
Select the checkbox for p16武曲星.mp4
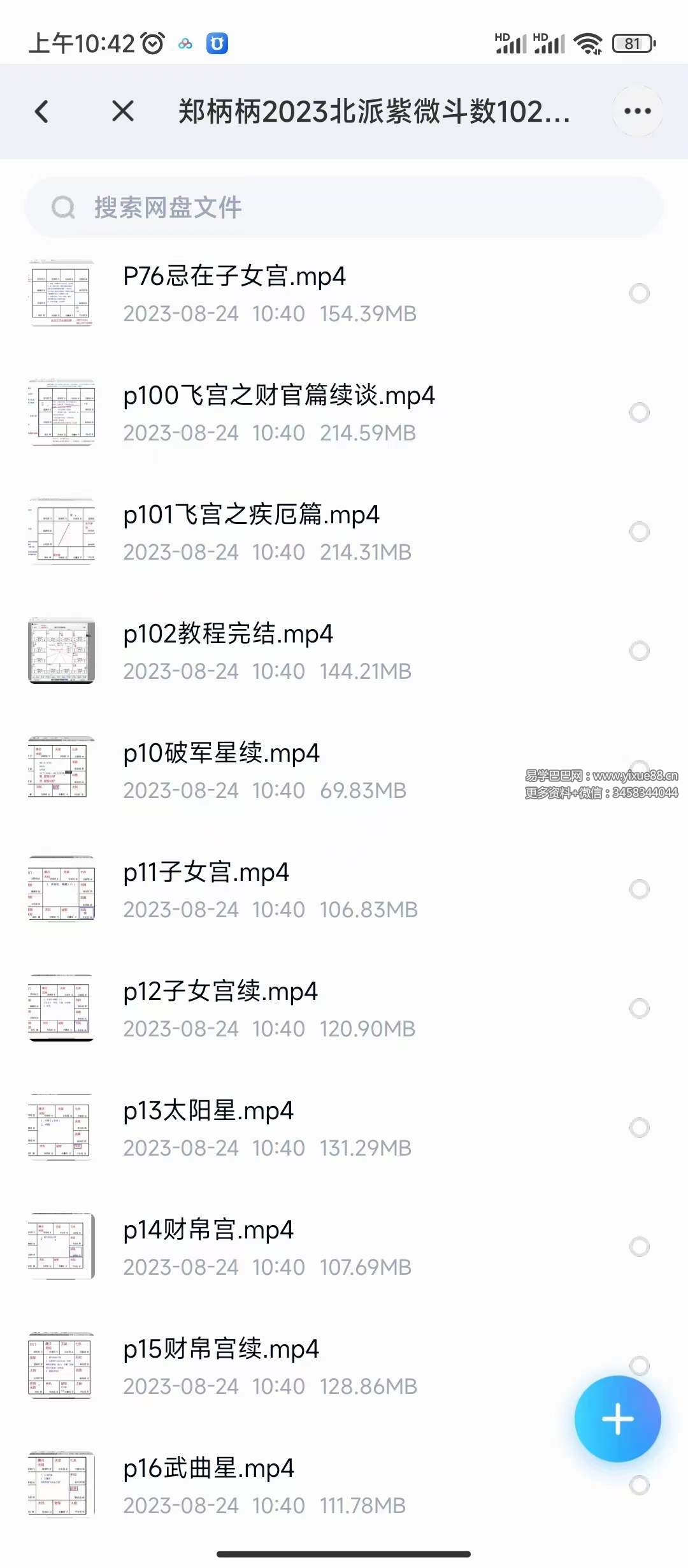tap(640, 1485)
